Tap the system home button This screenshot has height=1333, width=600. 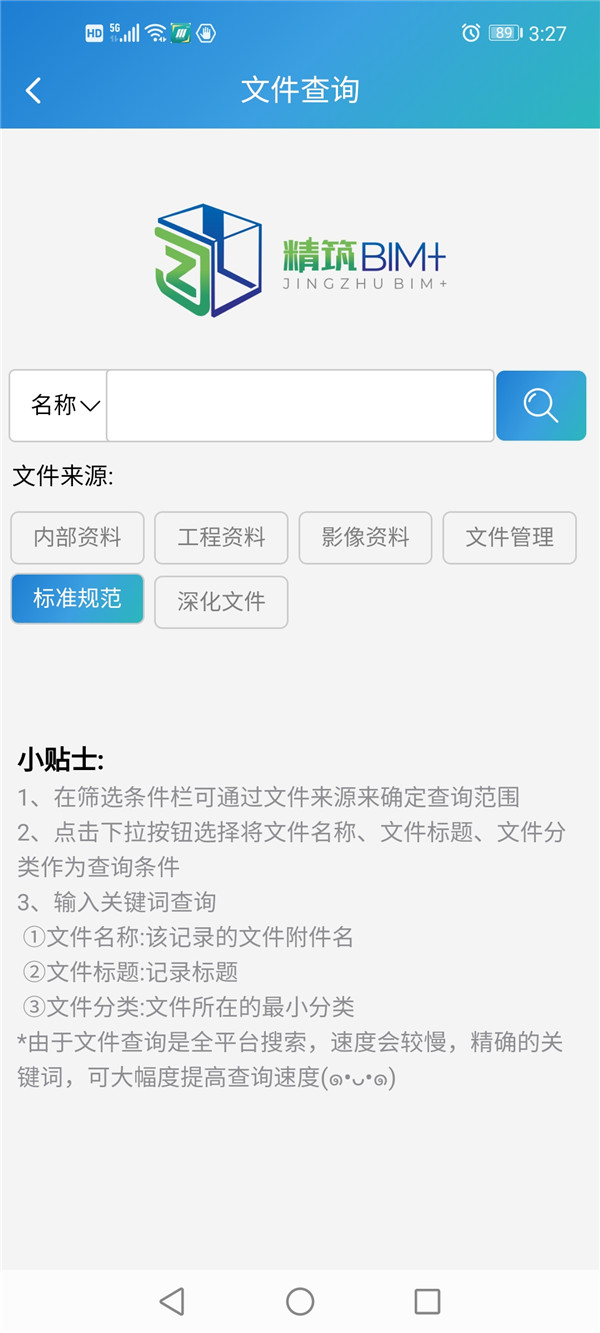pyautogui.click(x=300, y=1301)
